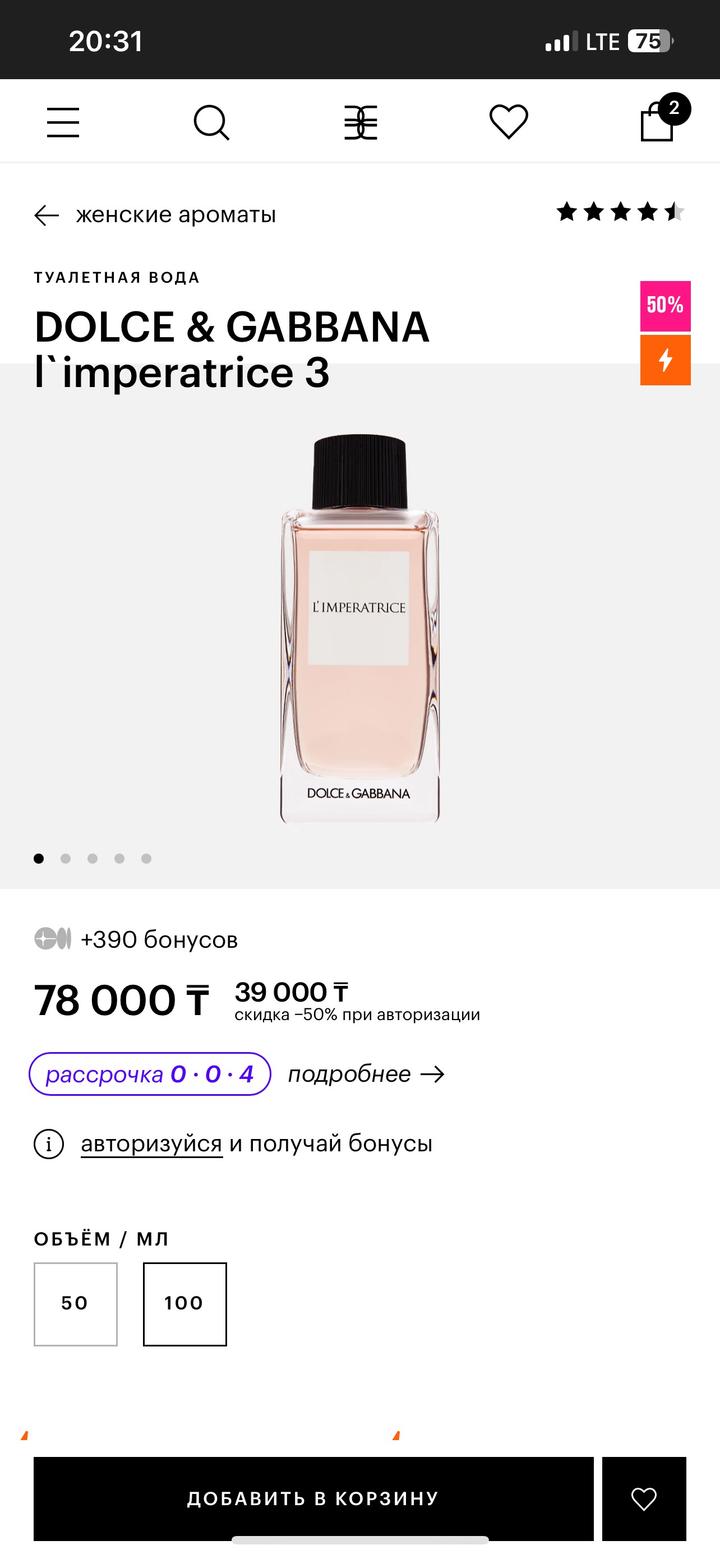Select the 50 ml volume
This screenshot has height=1558, width=720.
(x=75, y=1303)
